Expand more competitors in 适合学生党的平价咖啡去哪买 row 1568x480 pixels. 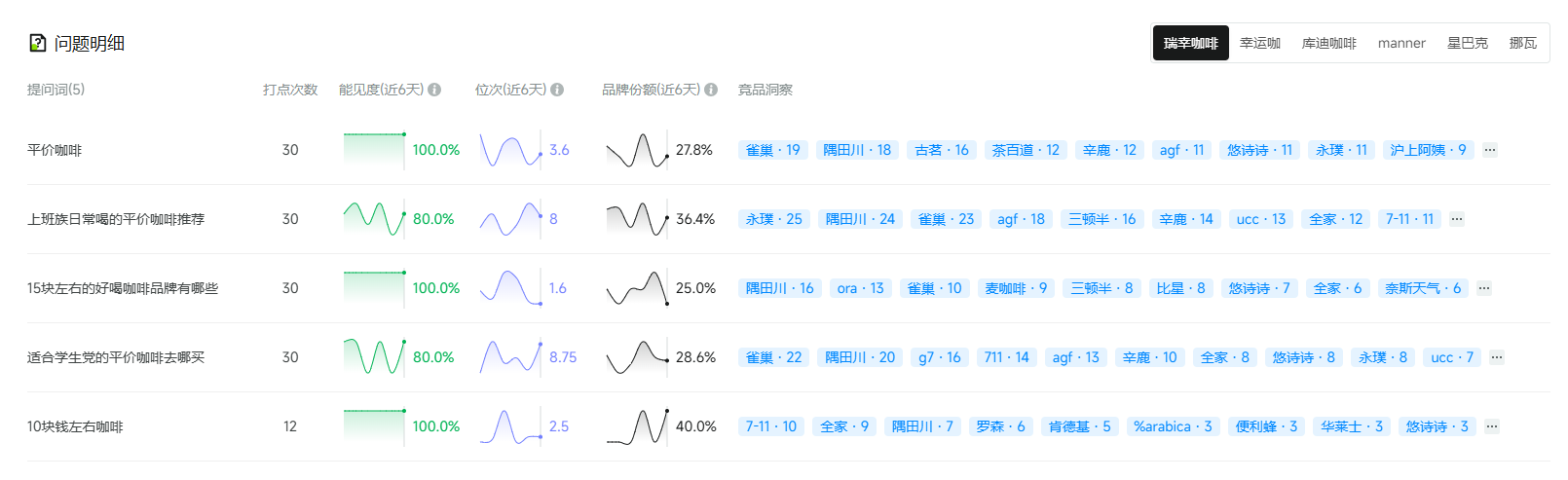1496,357
